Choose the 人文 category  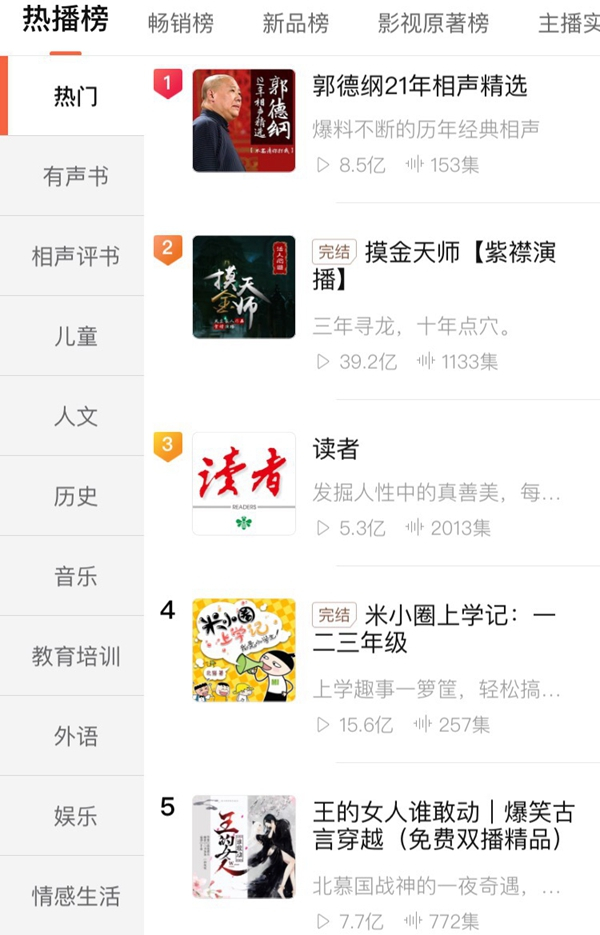pyautogui.click(x=75, y=416)
